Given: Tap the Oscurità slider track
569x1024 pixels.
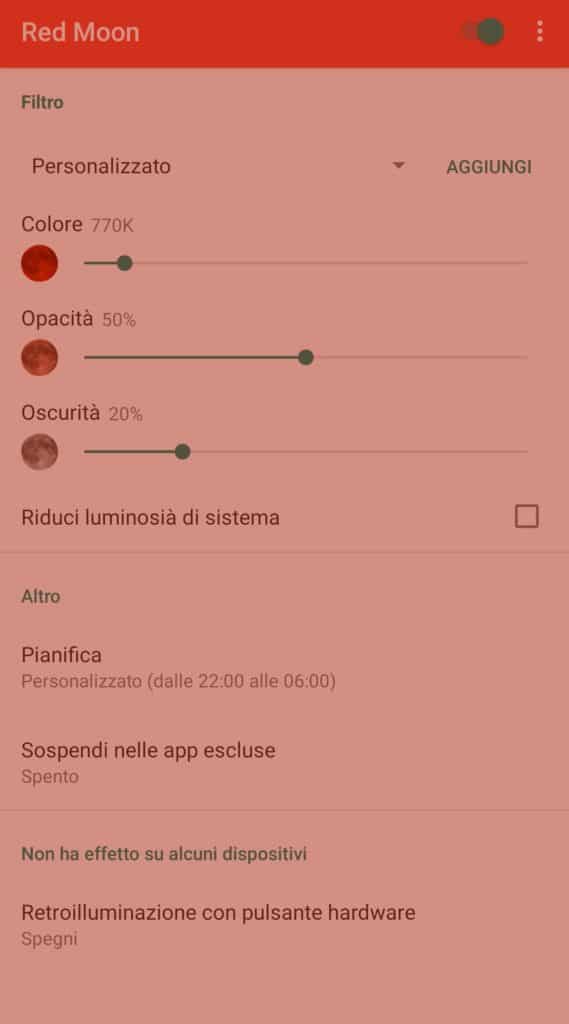Looking at the screenshot, I should coord(306,451).
